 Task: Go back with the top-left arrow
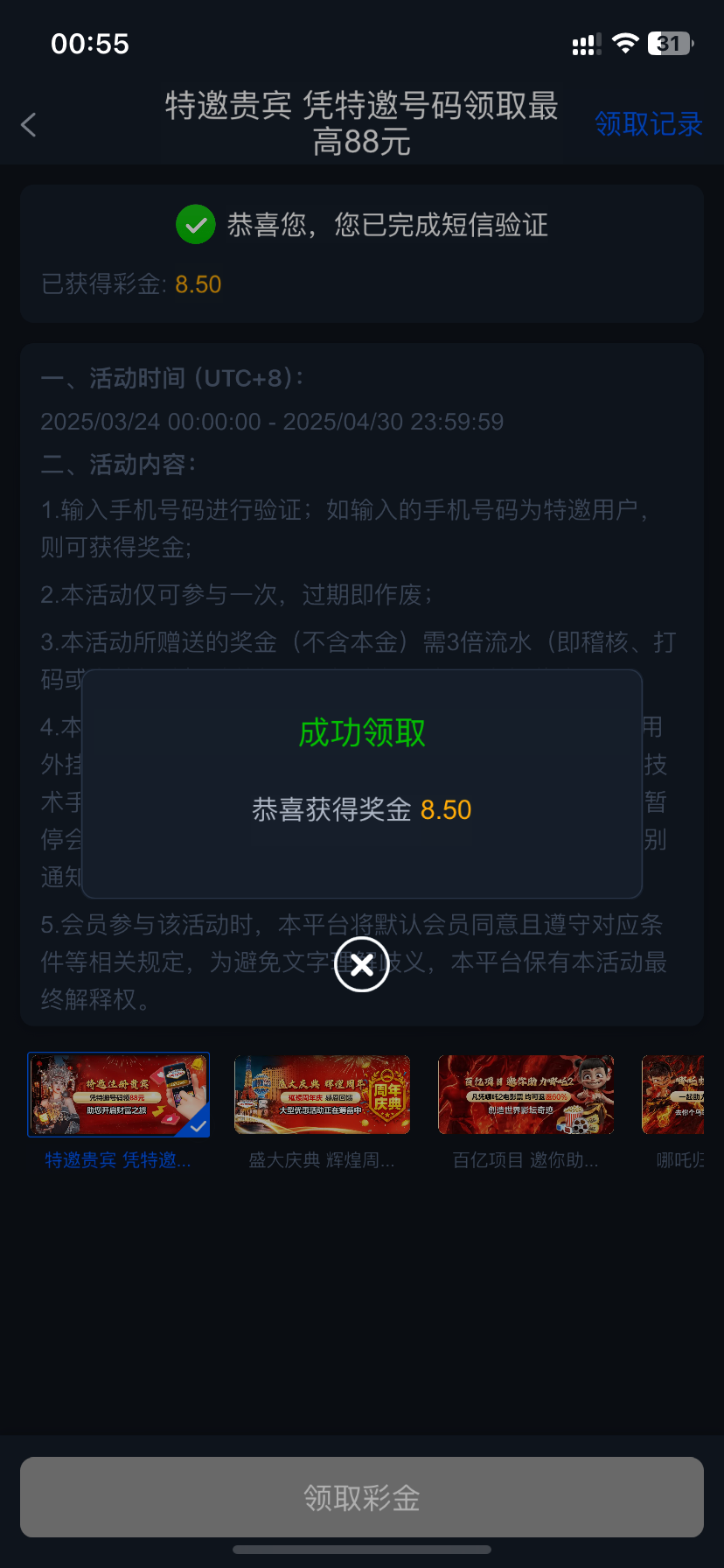(29, 125)
